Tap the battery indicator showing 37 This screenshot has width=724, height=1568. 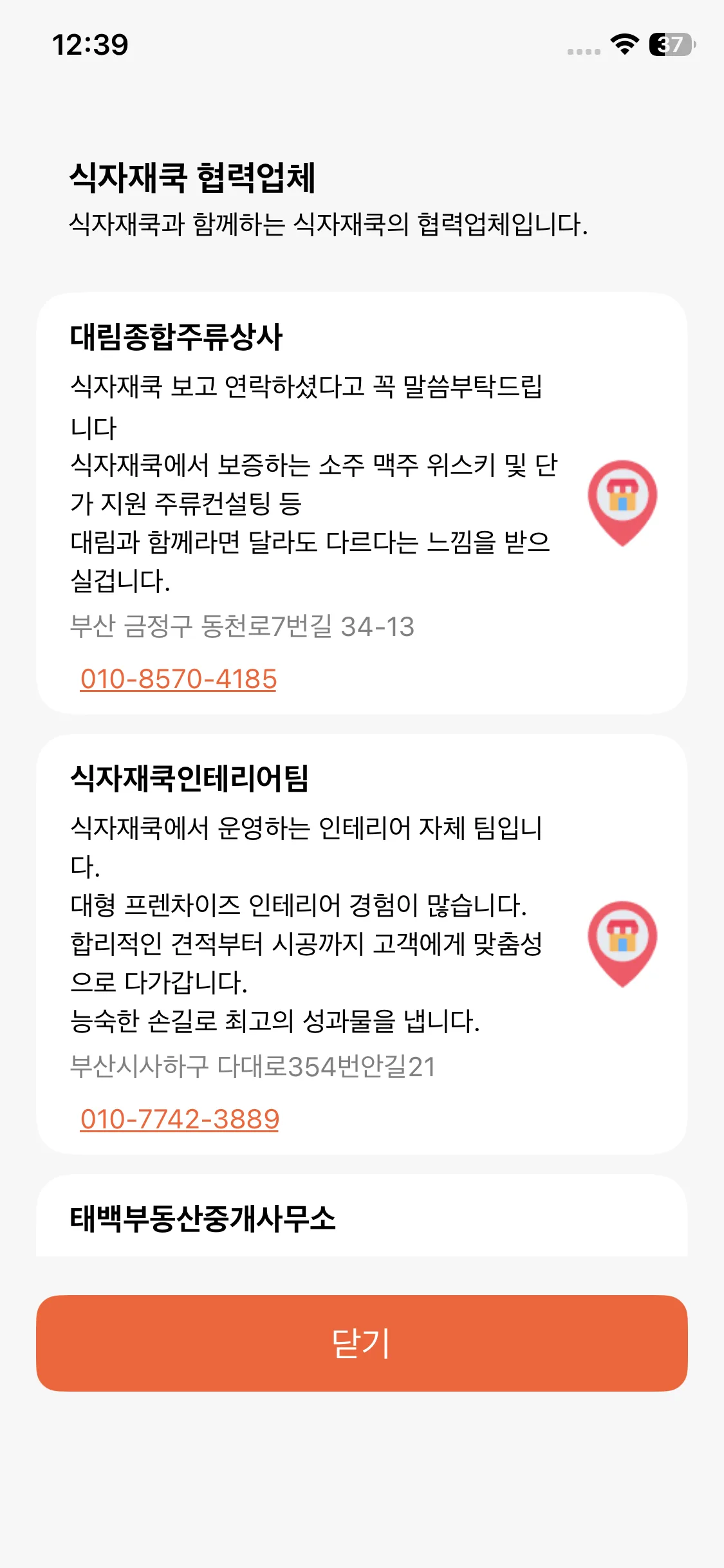(x=669, y=45)
